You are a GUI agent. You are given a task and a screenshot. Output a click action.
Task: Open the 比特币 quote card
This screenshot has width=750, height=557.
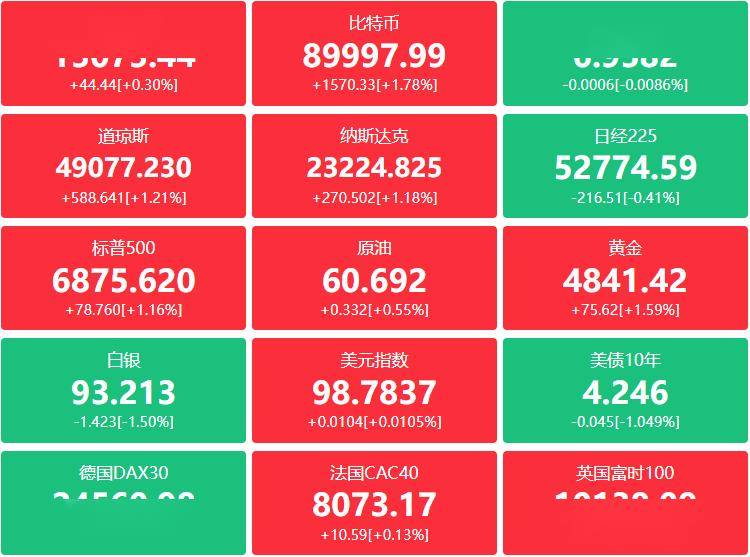(374, 53)
